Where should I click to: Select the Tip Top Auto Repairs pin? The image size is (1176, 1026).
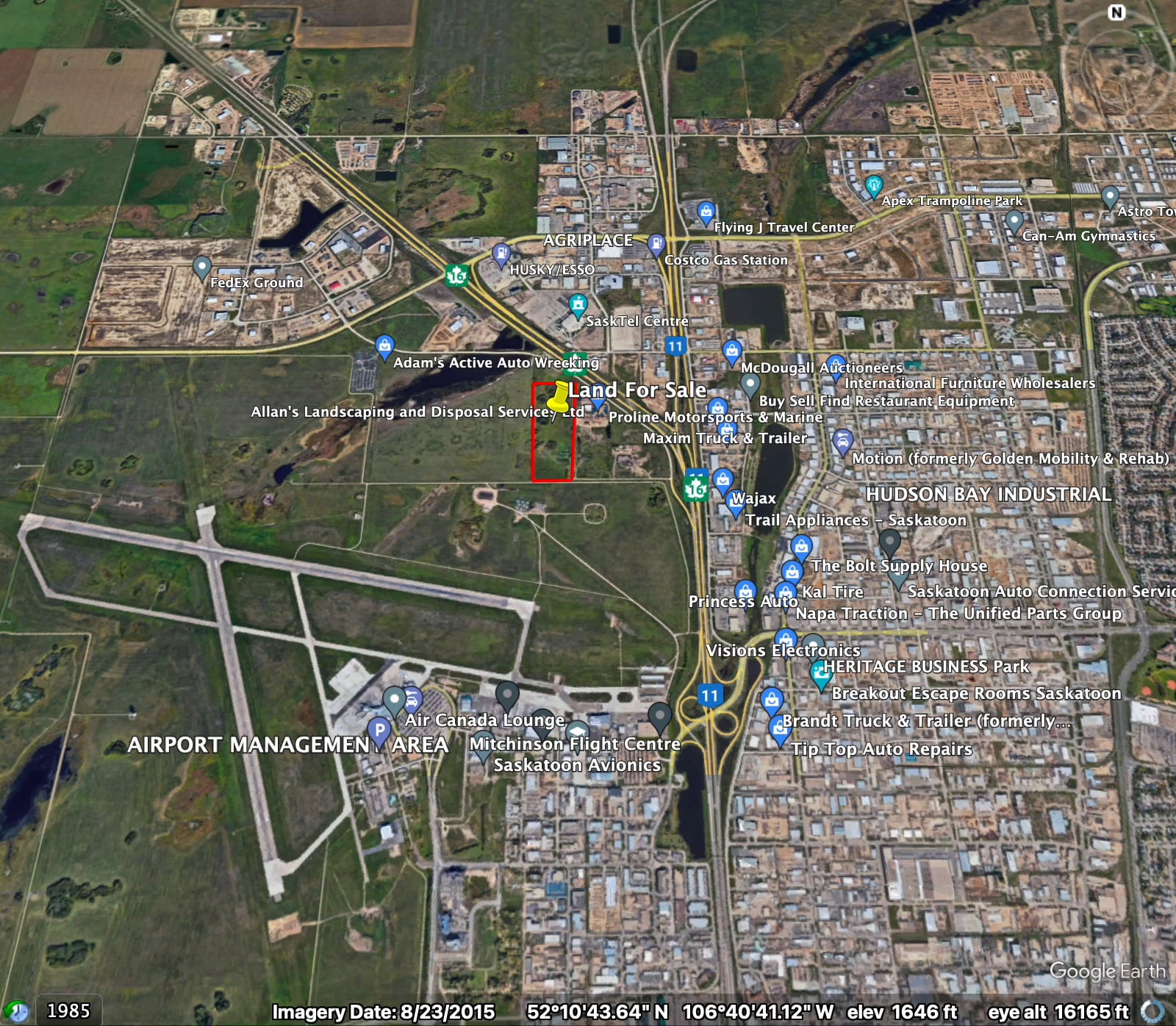pos(779,730)
